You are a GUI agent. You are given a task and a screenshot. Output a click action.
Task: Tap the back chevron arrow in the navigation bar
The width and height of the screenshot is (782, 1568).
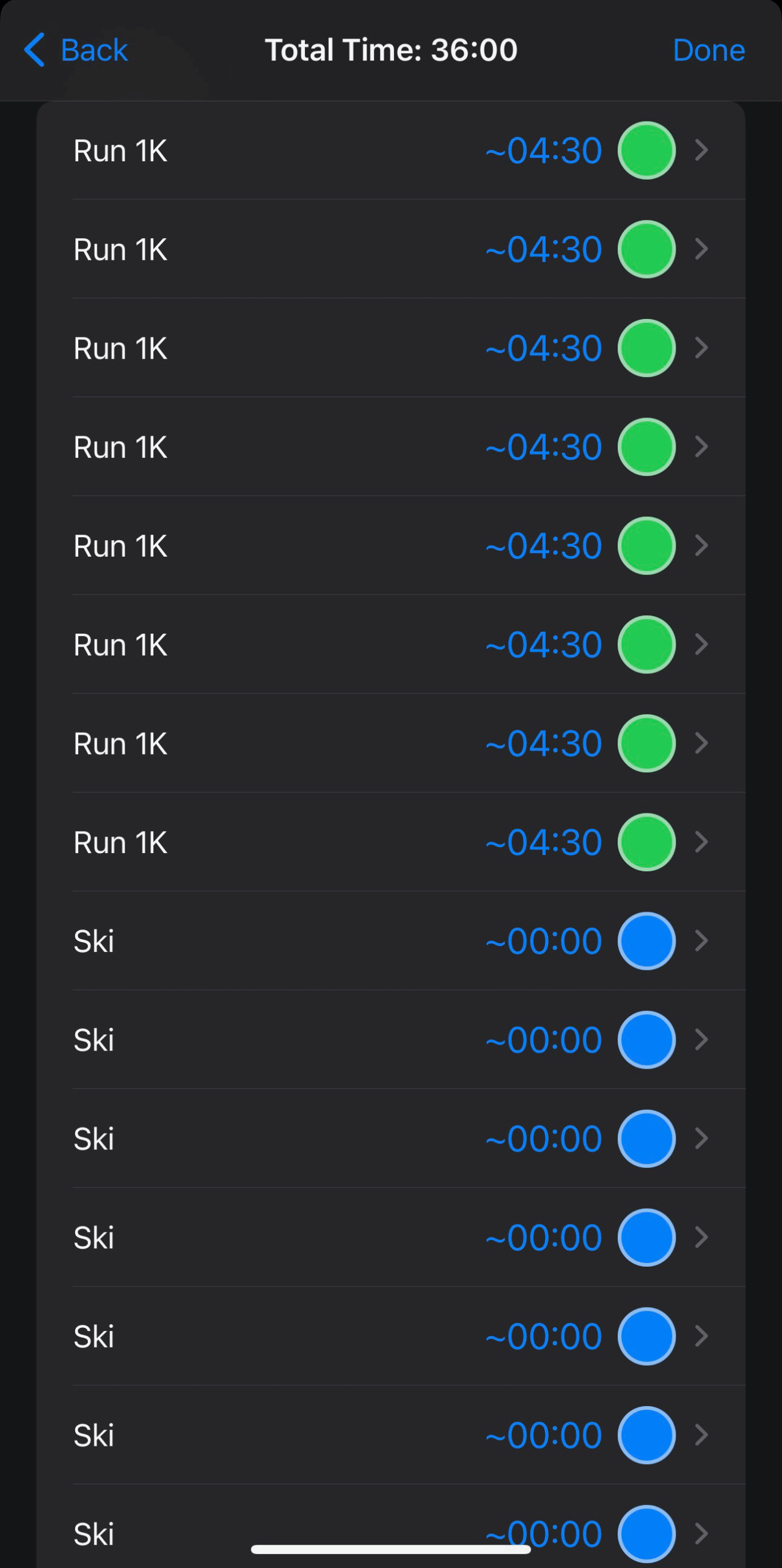pyautogui.click(x=35, y=49)
